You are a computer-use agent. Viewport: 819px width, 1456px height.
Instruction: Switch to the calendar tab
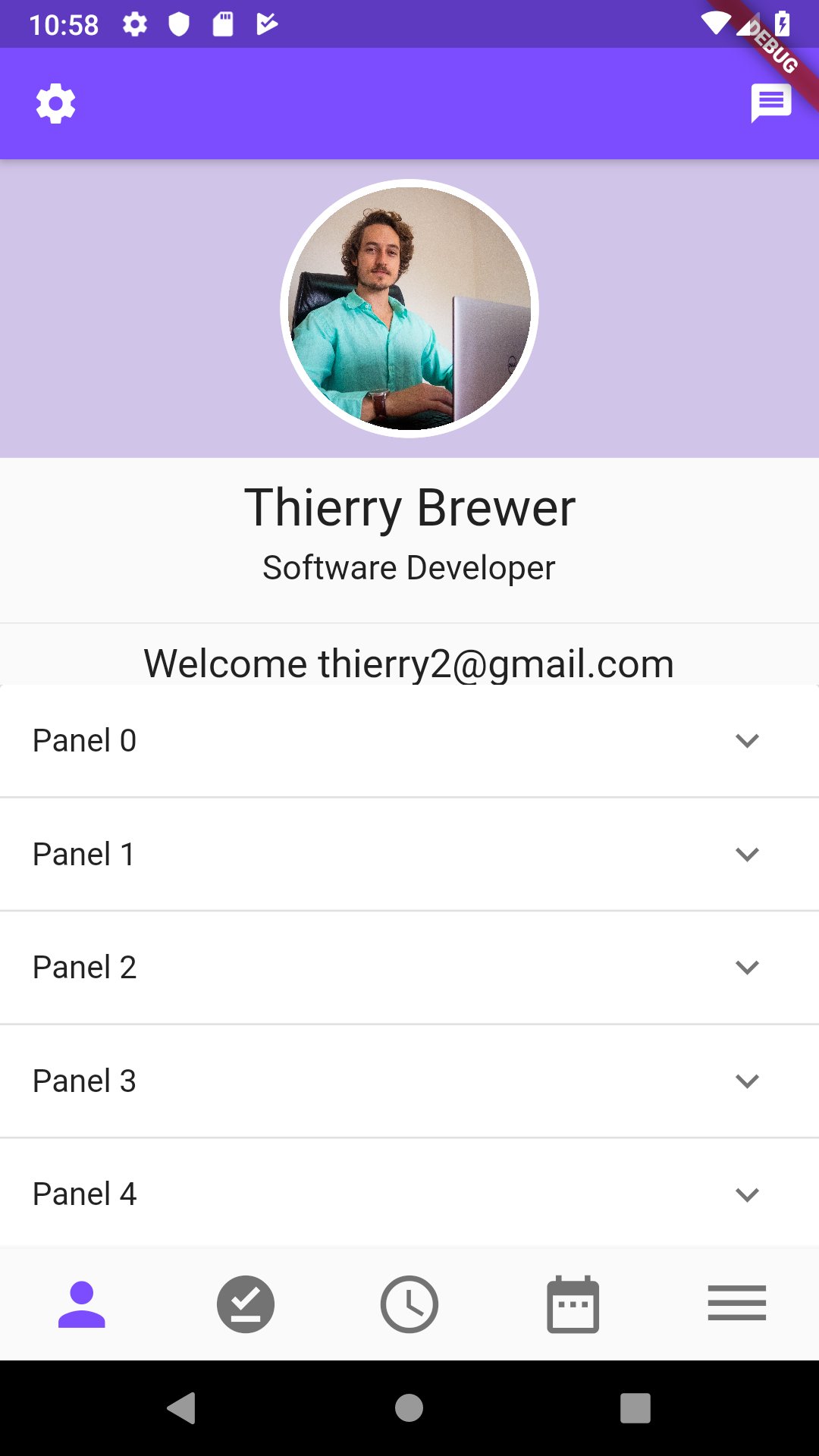point(573,1304)
